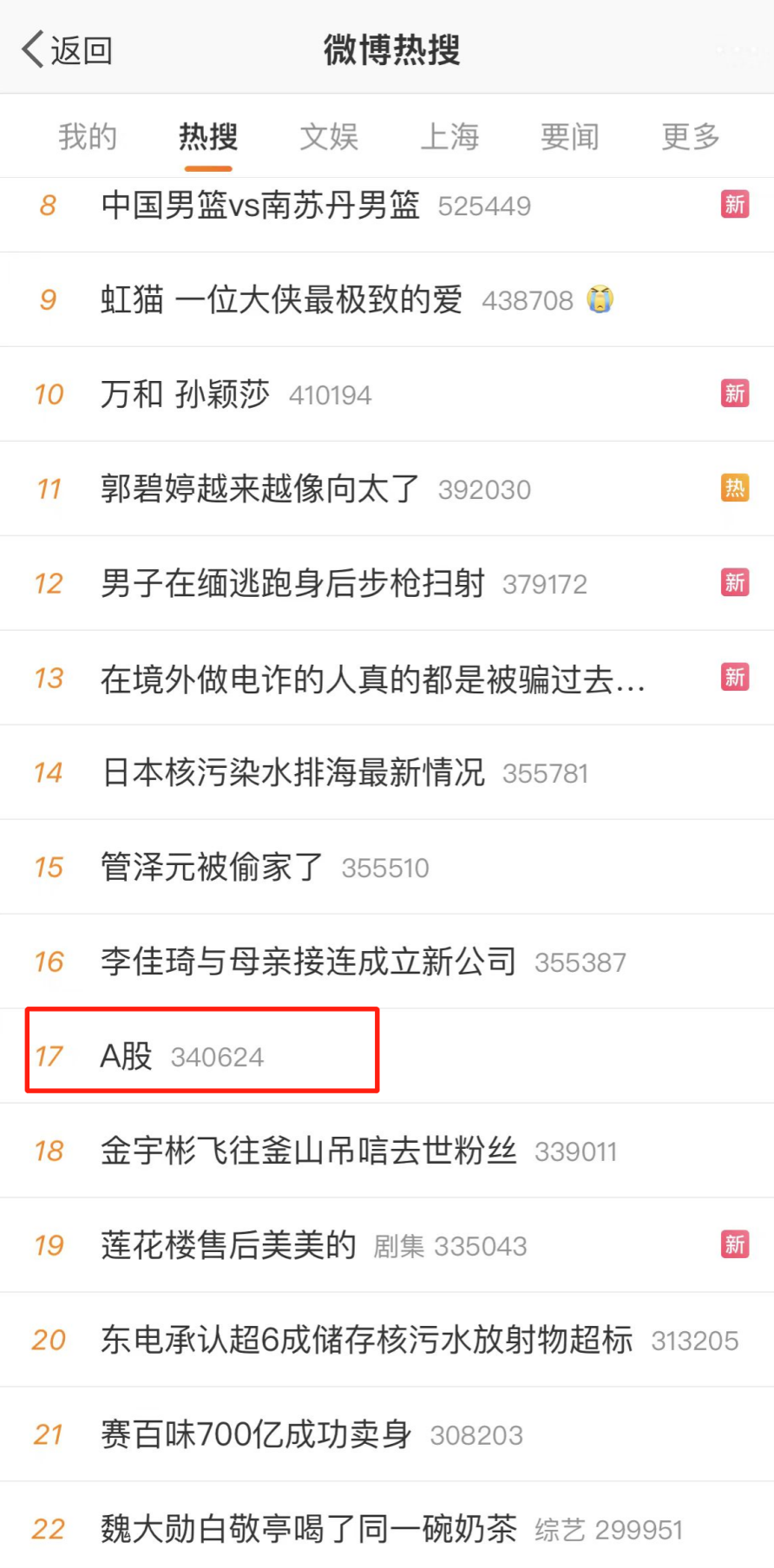Switch to the 文娱 tab
Image resolution: width=774 pixels, height=1568 pixels.
329,136
